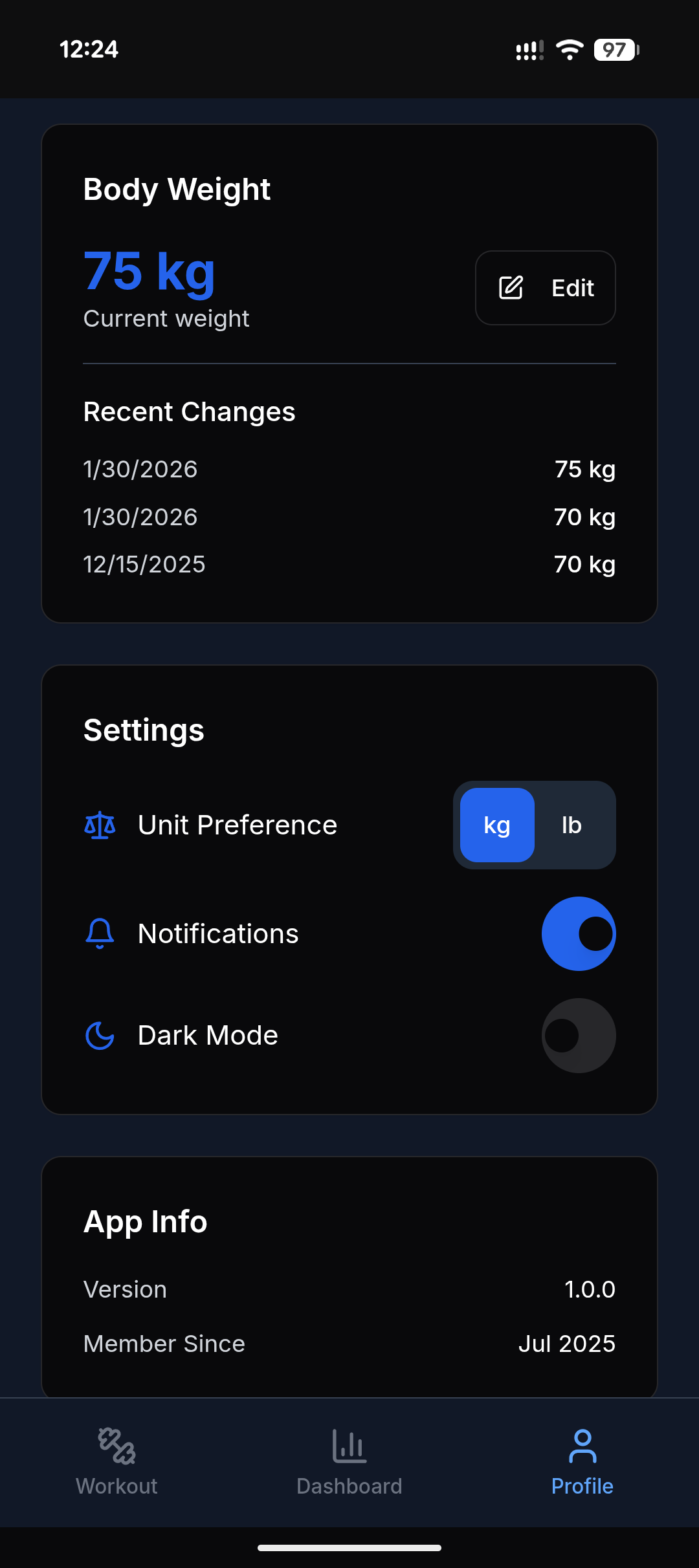699x1568 pixels.
Task: Enable the Dark Mode toggle
Action: (x=578, y=1035)
